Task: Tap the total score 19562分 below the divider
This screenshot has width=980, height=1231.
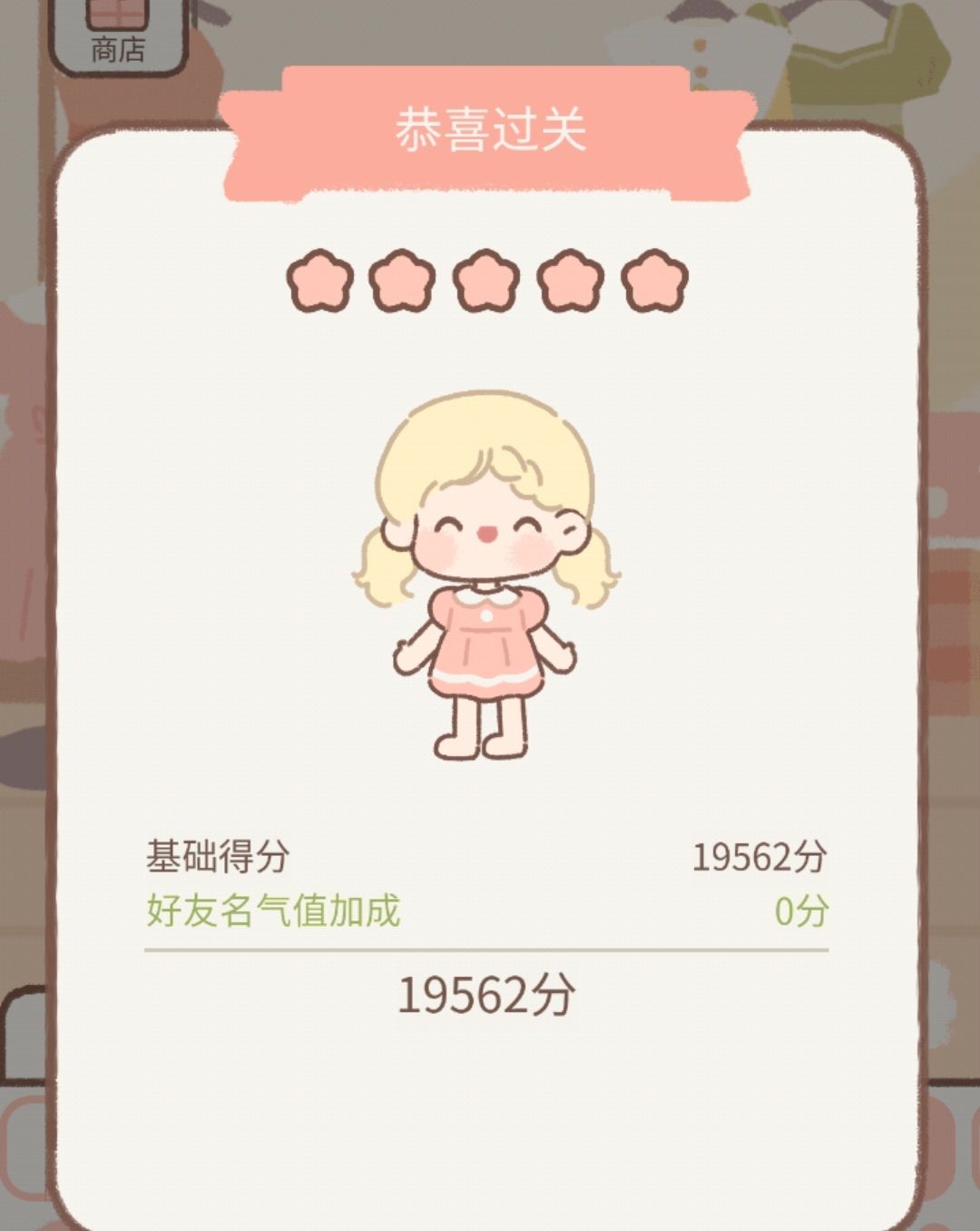Action: (x=490, y=994)
